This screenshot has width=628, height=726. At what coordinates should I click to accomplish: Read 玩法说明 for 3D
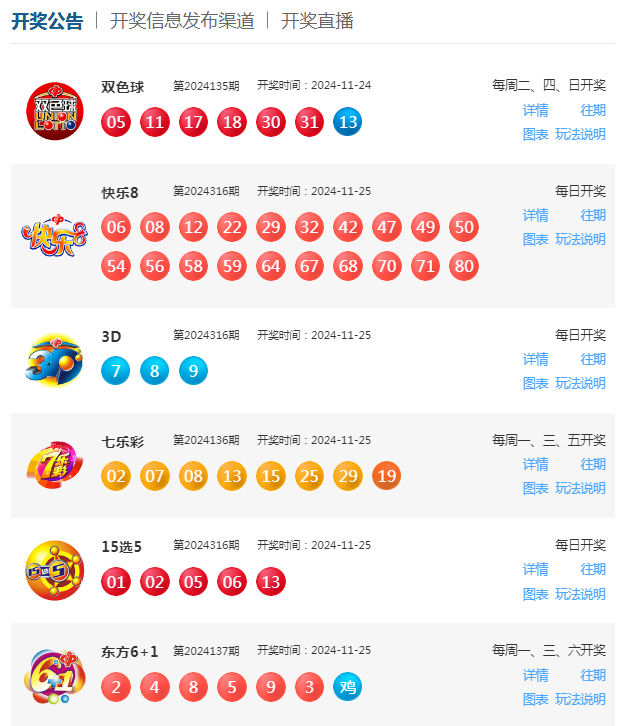click(x=580, y=383)
